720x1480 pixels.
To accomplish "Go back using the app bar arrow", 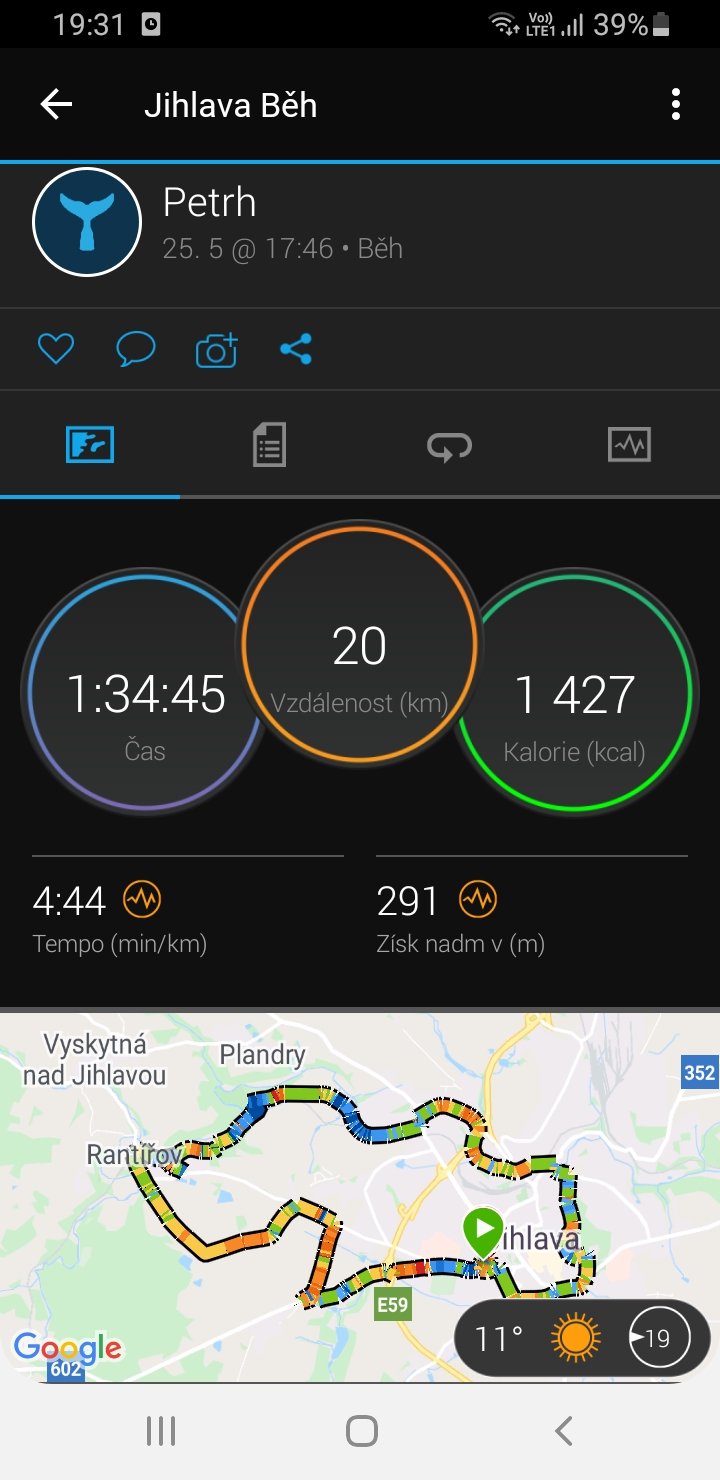I will [56, 105].
